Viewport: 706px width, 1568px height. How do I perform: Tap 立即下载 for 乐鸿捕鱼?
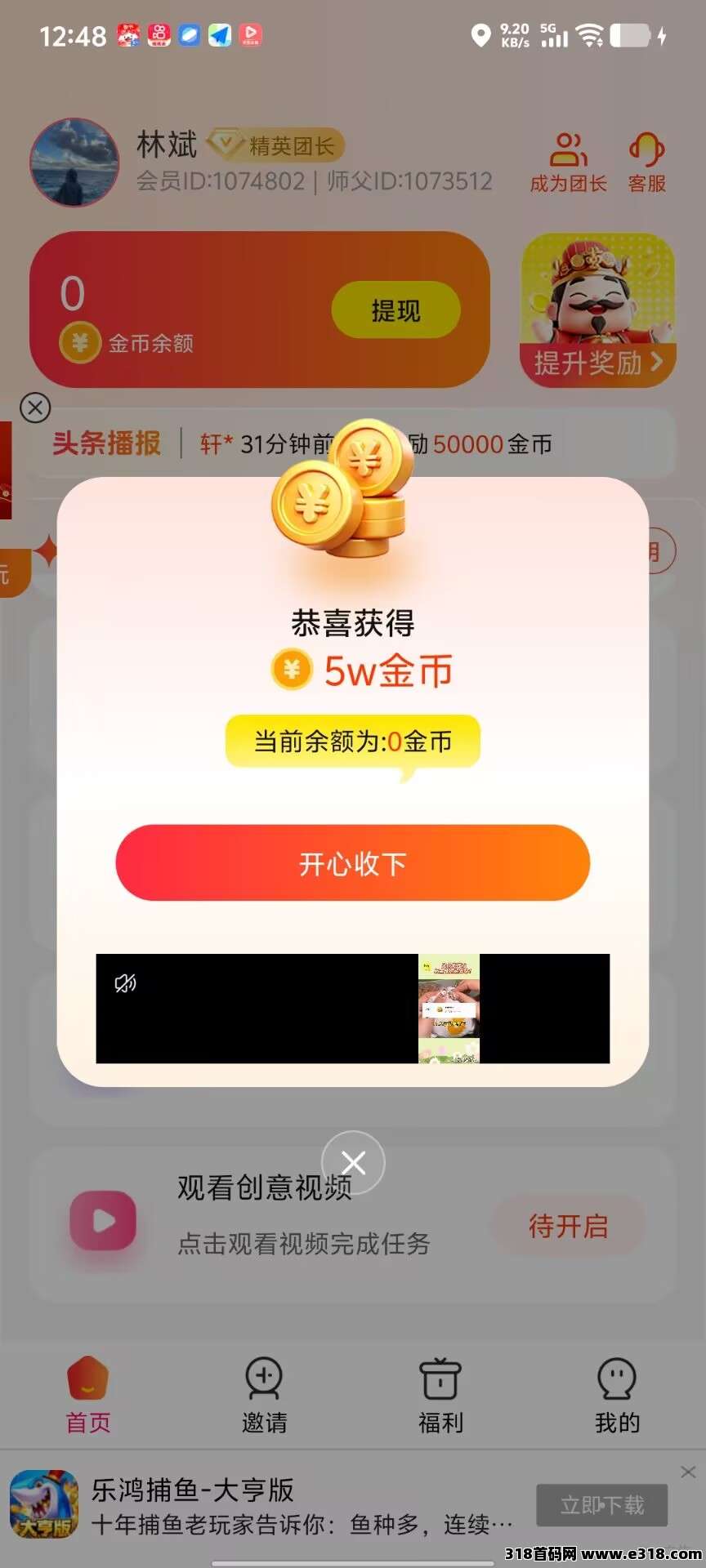tap(601, 1505)
